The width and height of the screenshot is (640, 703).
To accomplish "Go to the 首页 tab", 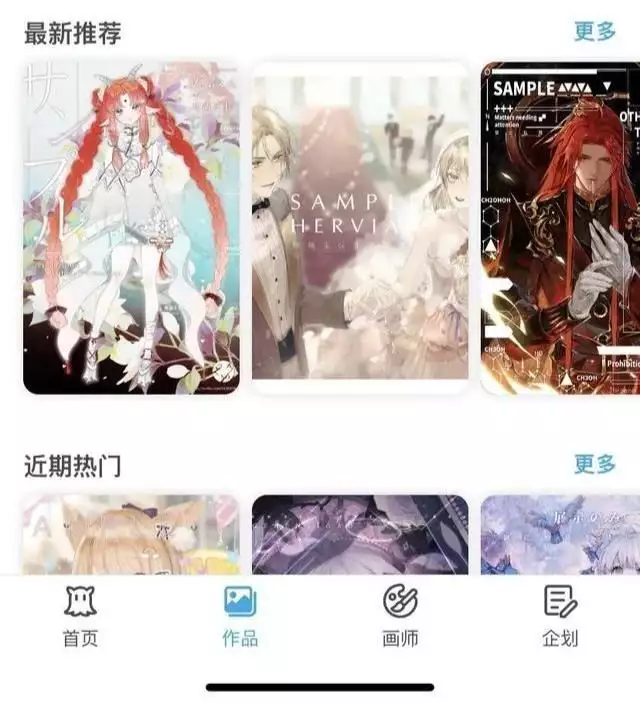I will (x=80, y=615).
